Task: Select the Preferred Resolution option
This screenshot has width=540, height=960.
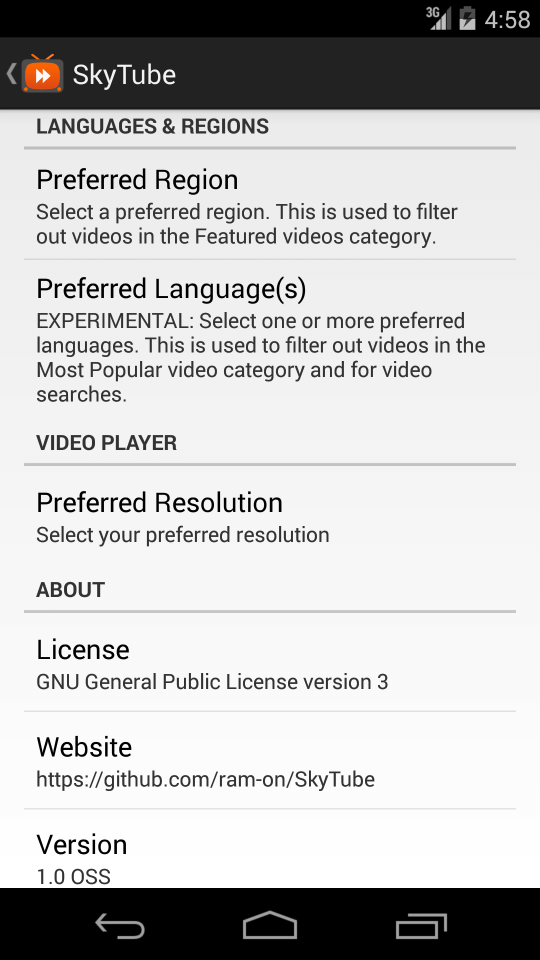Action: (x=270, y=516)
